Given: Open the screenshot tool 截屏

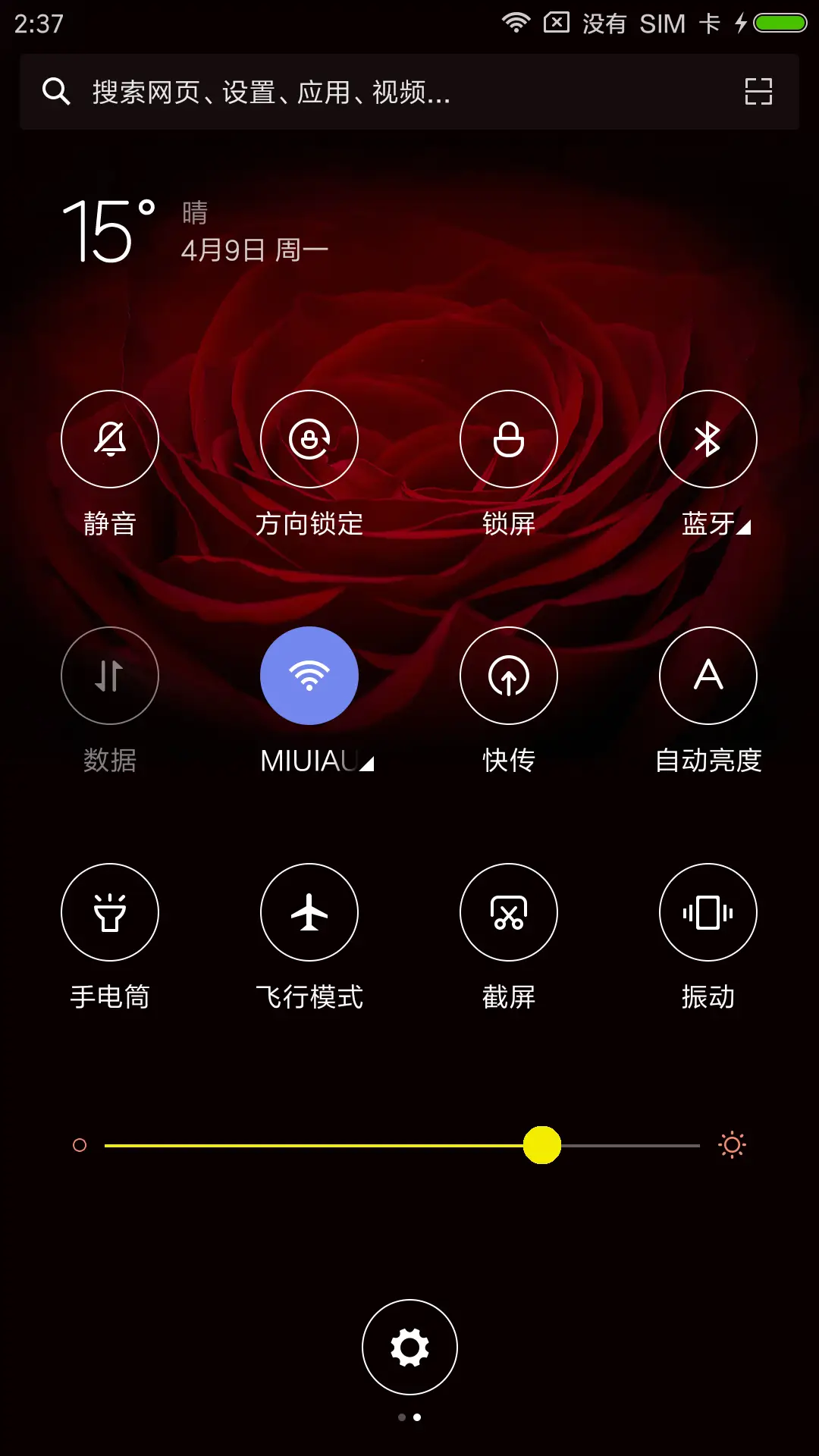Looking at the screenshot, I should point(508,912).
